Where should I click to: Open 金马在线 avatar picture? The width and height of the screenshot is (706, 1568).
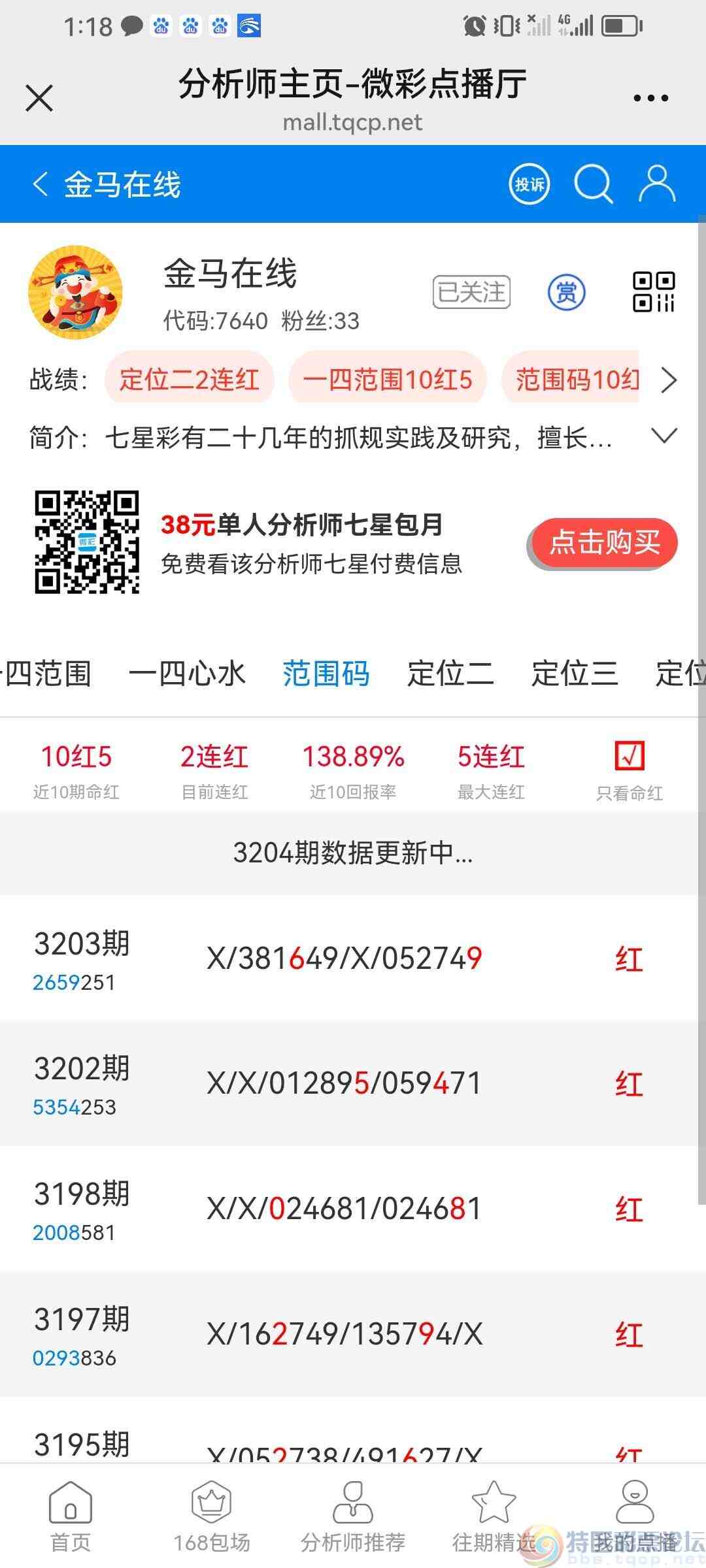click(x=76, y=293)
